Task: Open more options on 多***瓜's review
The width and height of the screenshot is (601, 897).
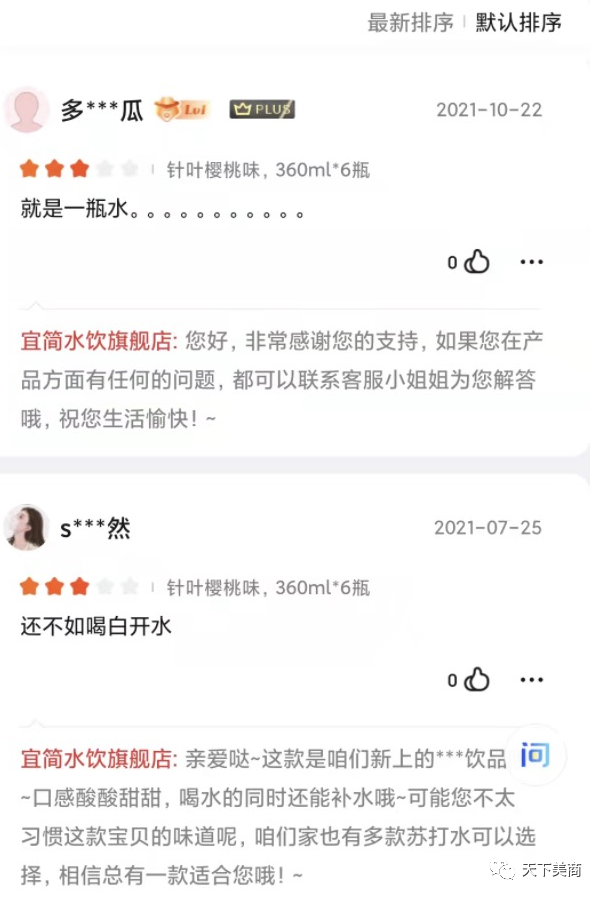Action: (531, 262)
